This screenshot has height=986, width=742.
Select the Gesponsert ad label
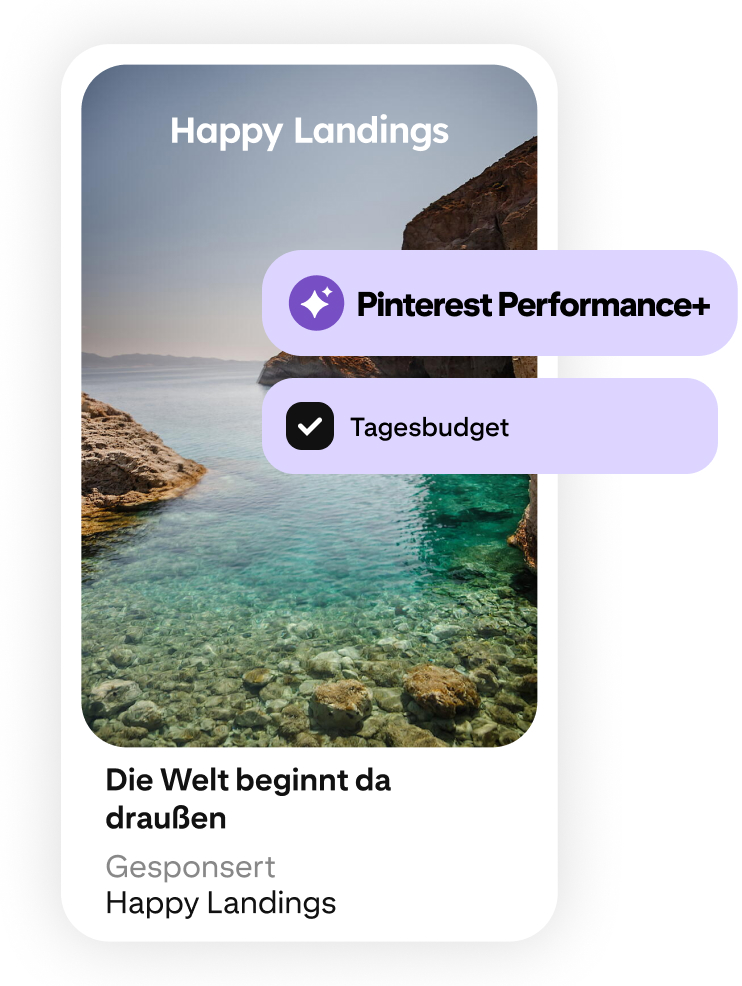[x=191, y=867]
